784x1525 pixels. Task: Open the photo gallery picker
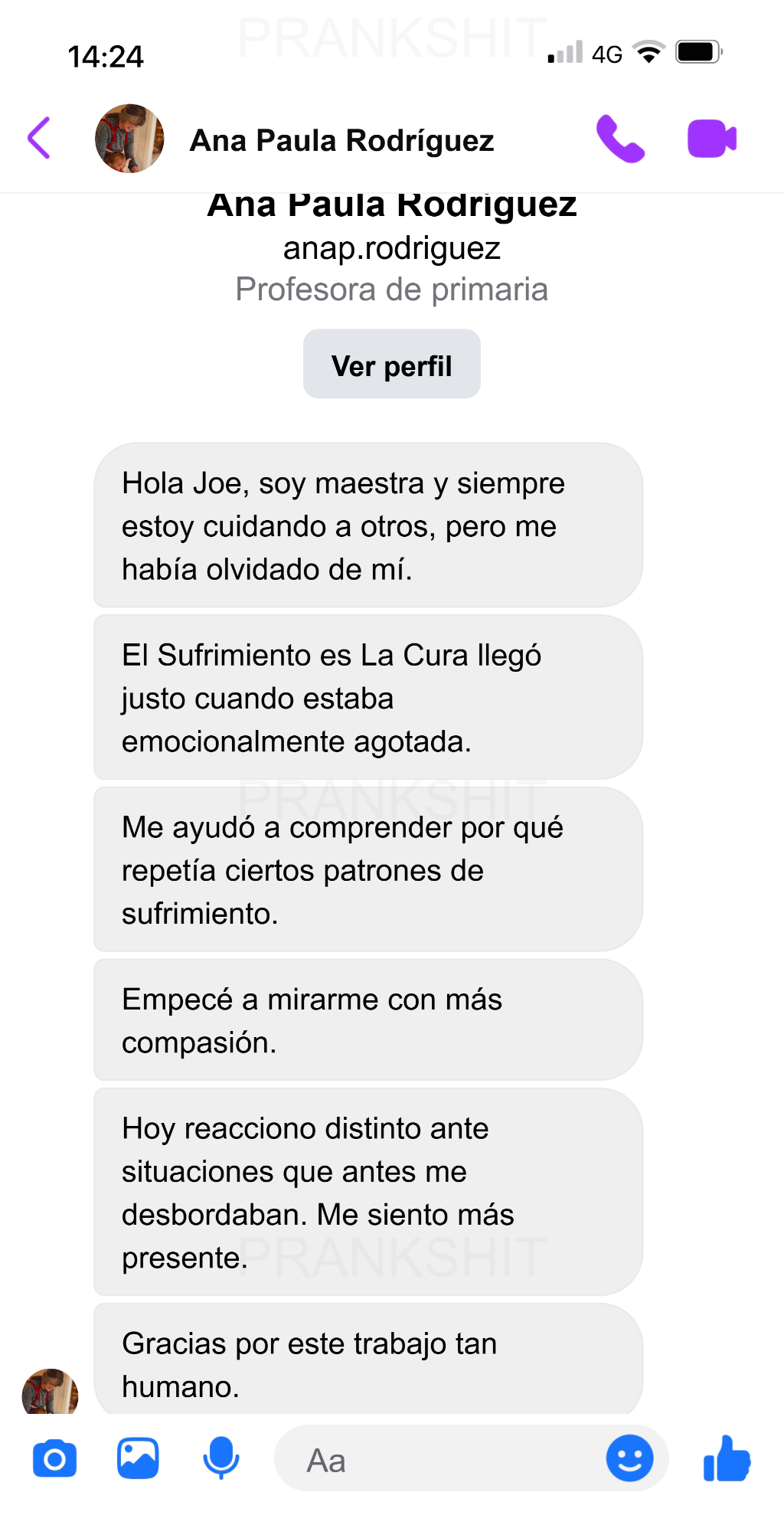[x=138, y=1459]
